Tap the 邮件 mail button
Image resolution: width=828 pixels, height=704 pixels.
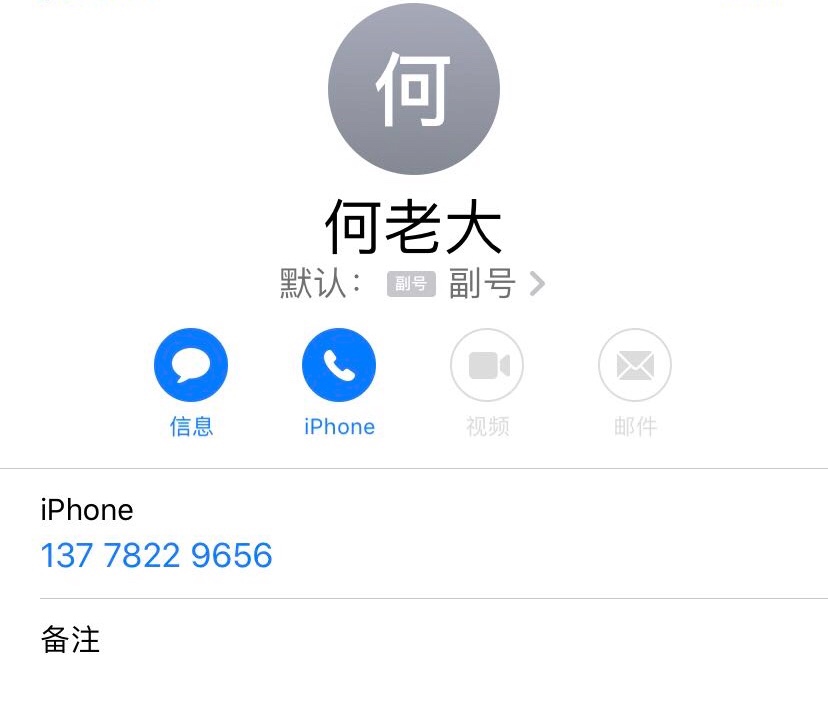coord(635,366)
